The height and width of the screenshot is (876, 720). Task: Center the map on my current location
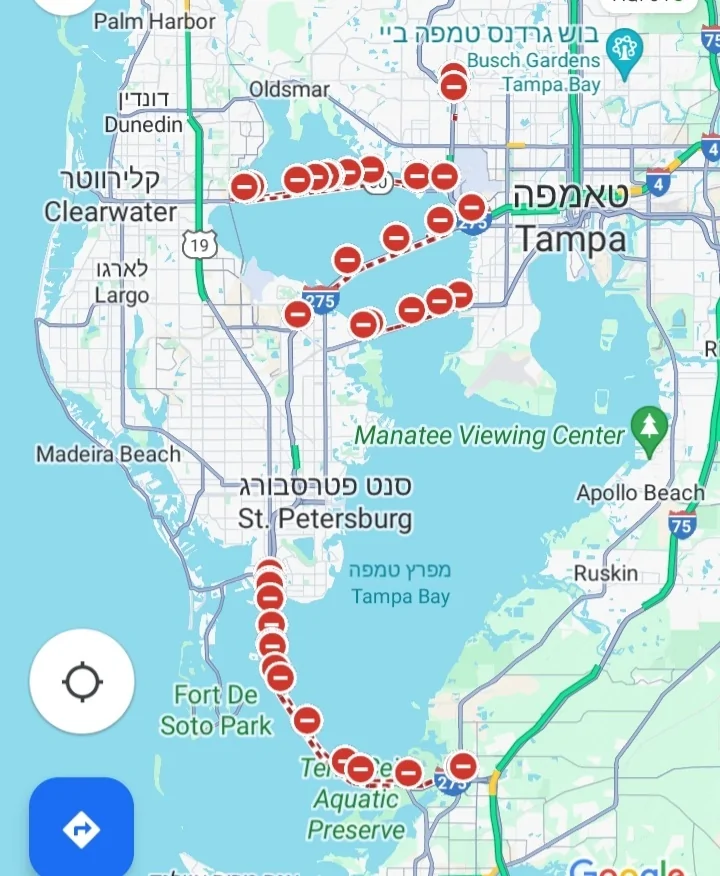click(82, 682)
